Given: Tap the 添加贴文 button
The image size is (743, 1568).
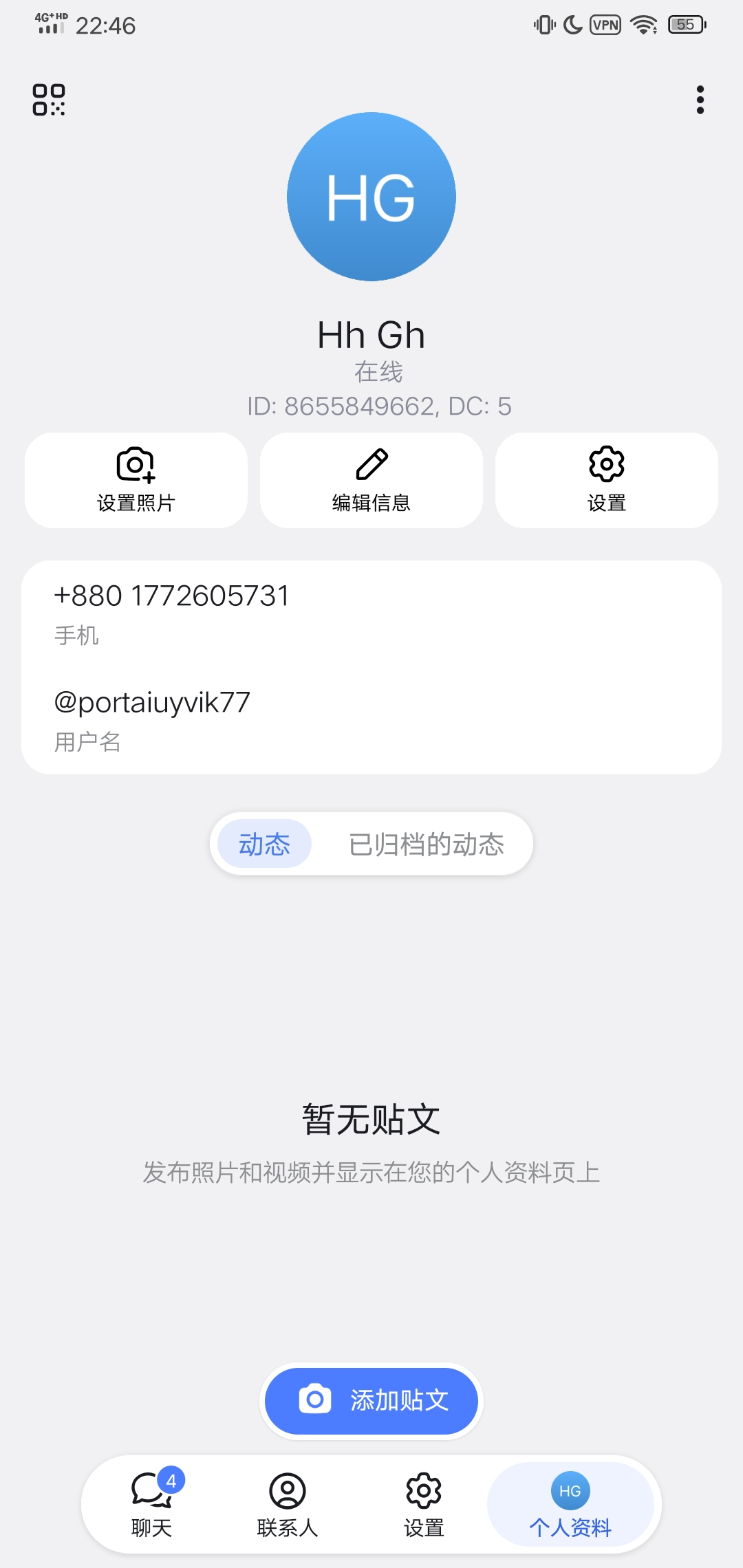Looking at the screenshot, I should click(371, 1401).
